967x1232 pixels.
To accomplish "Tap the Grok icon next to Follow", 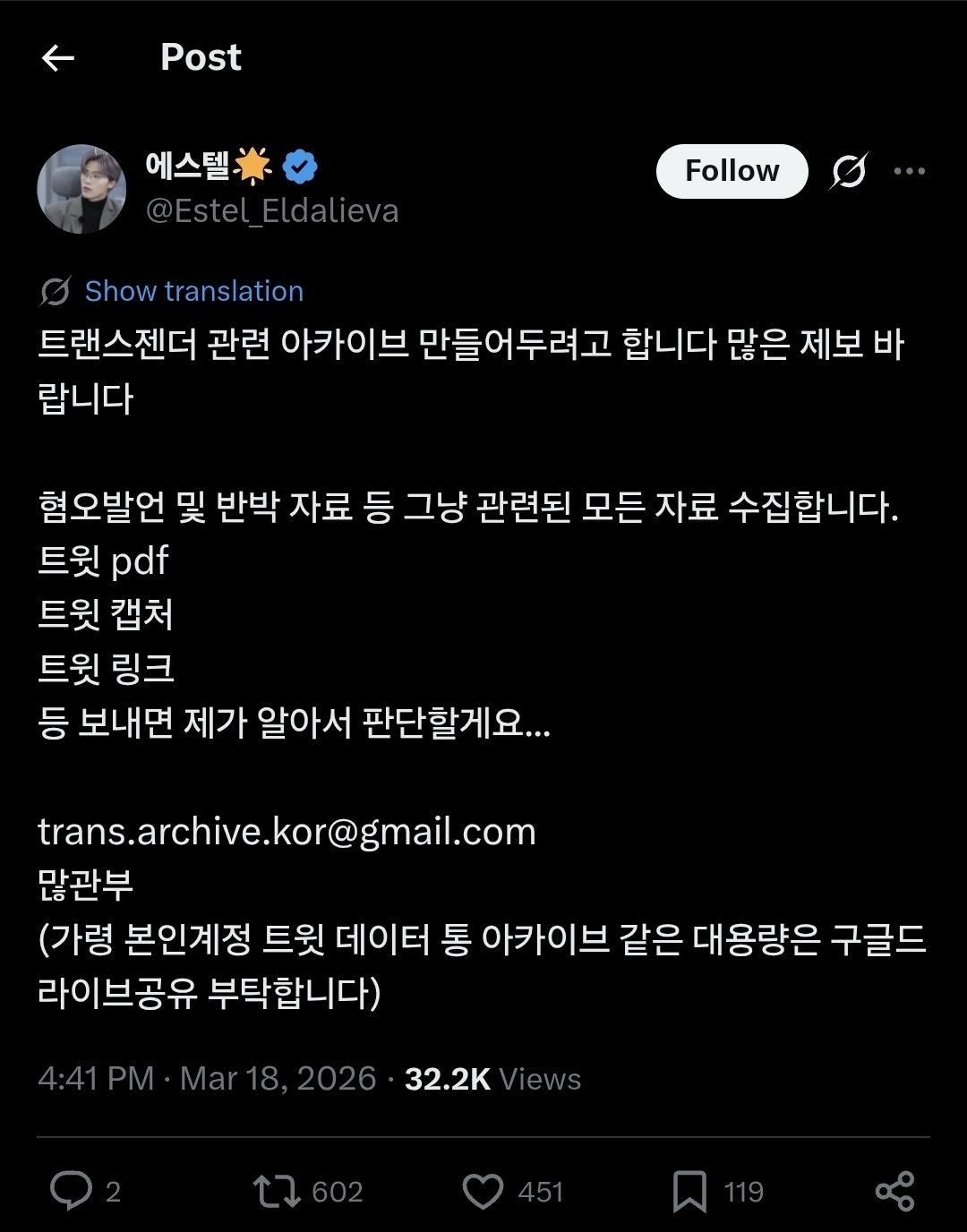I will [848, 171].
